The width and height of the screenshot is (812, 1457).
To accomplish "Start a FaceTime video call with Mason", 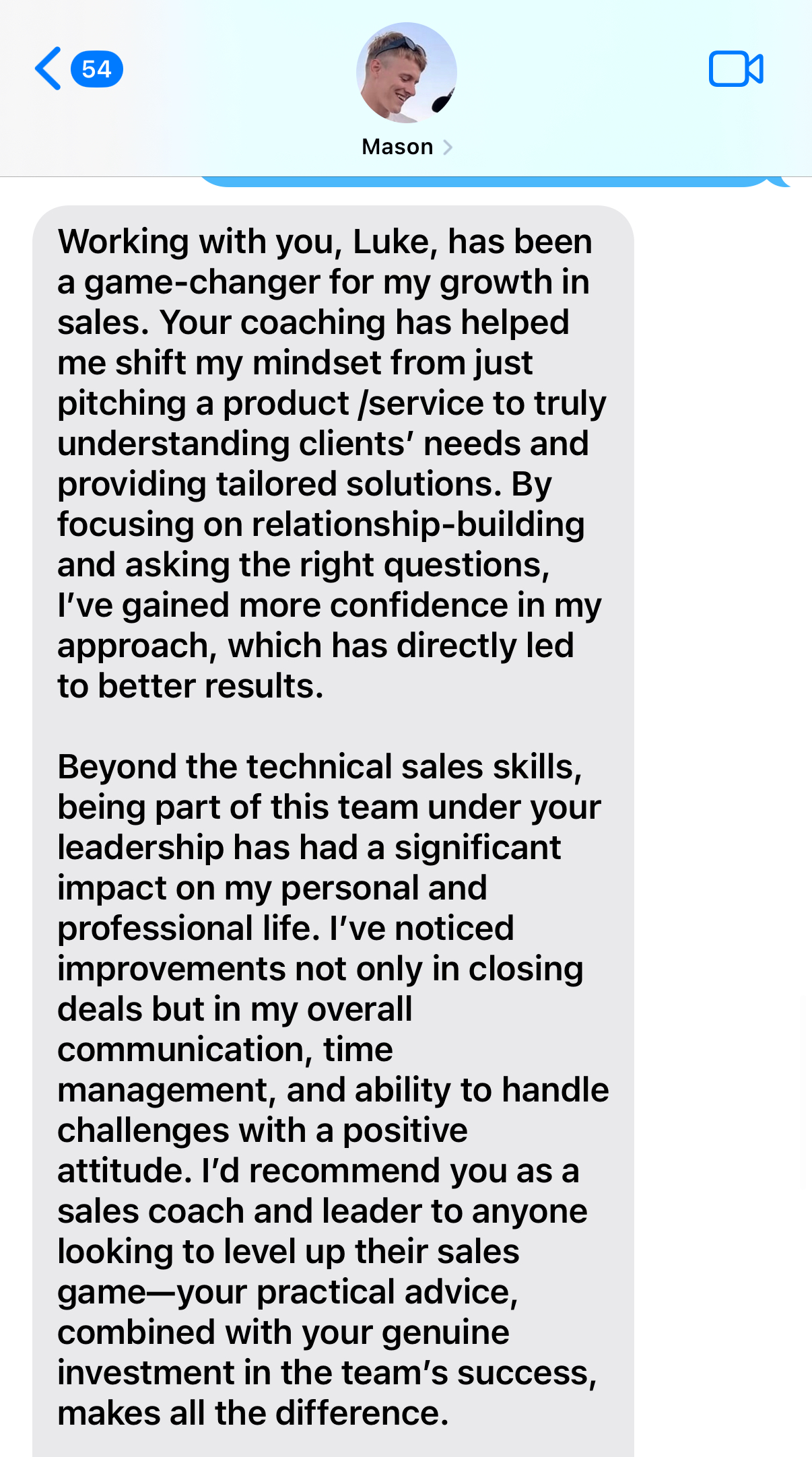I will click(735, 69).
